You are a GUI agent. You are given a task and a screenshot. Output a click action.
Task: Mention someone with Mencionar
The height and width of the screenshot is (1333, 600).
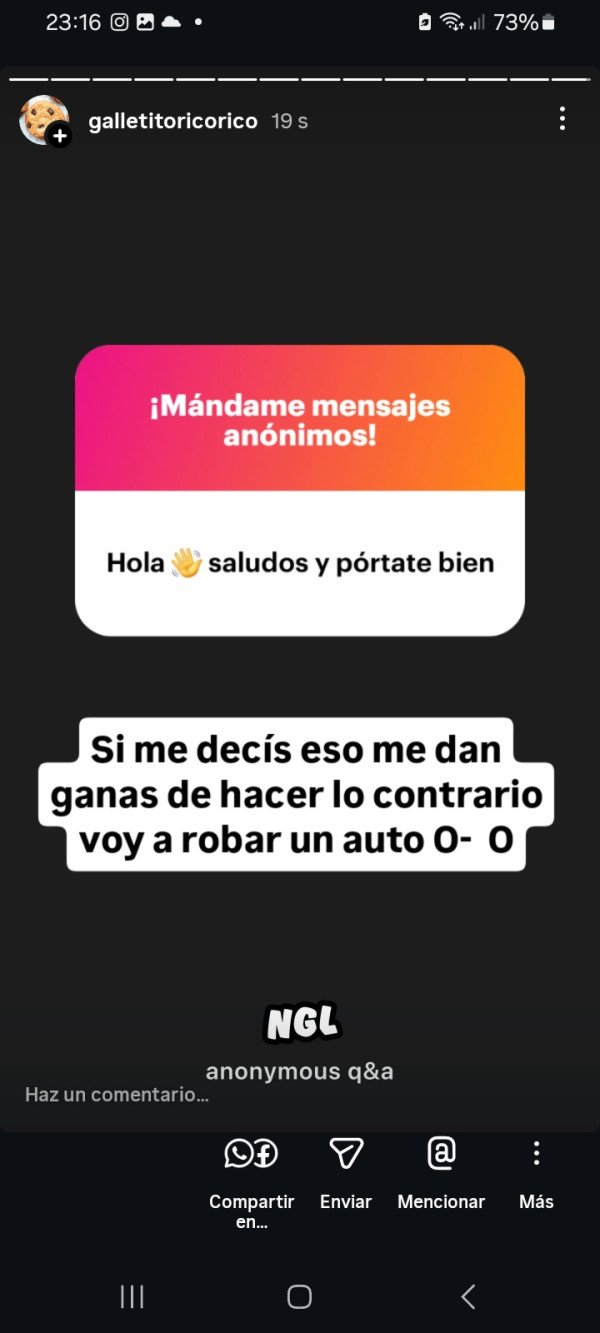coord(441,1155)
